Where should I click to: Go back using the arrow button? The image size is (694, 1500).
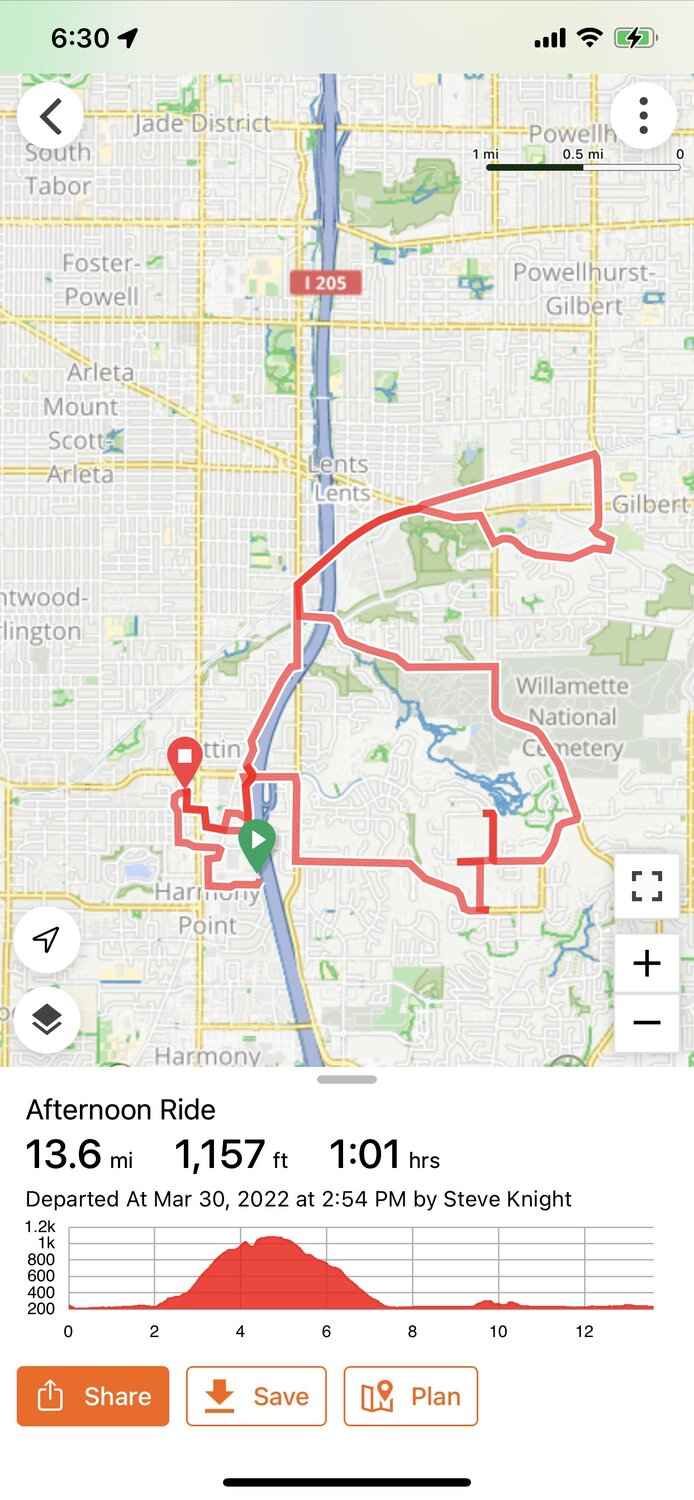click(x=50, y=117)
